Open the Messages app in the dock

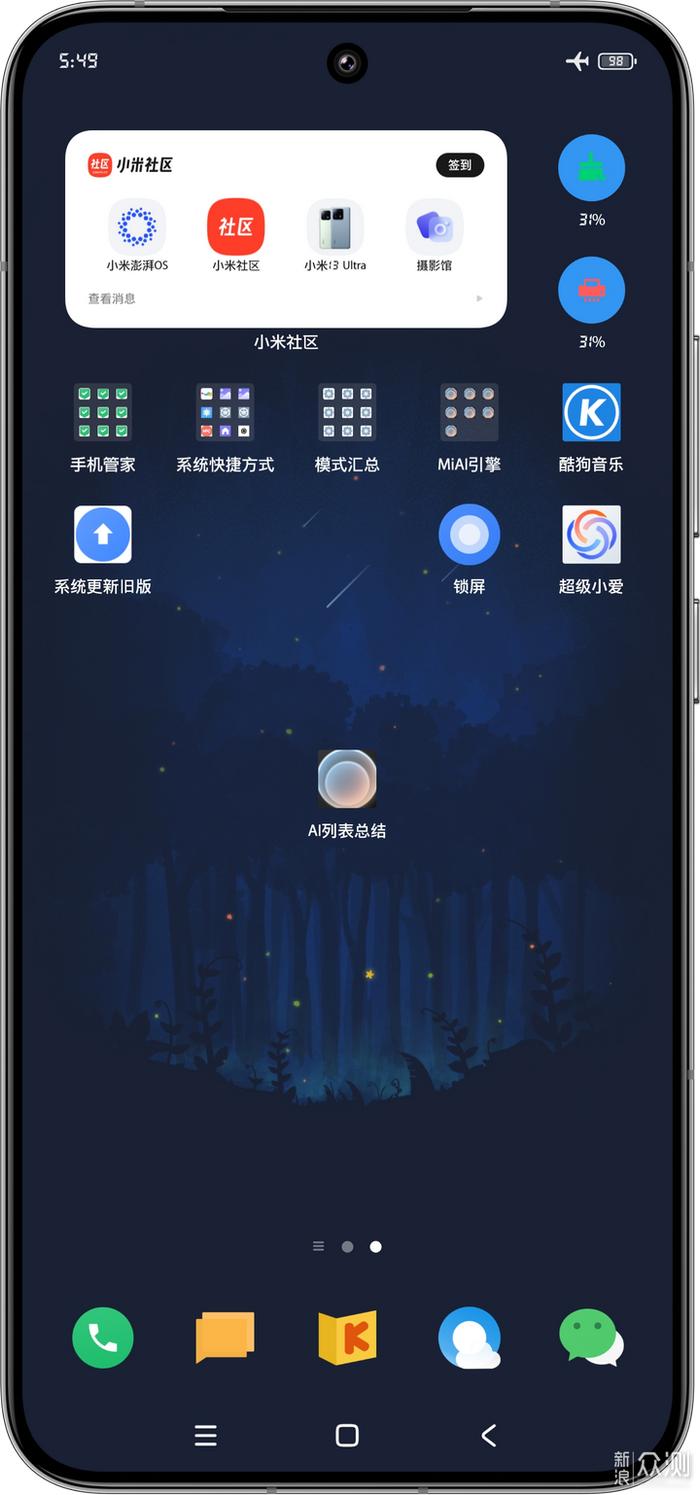point(225,1337)
